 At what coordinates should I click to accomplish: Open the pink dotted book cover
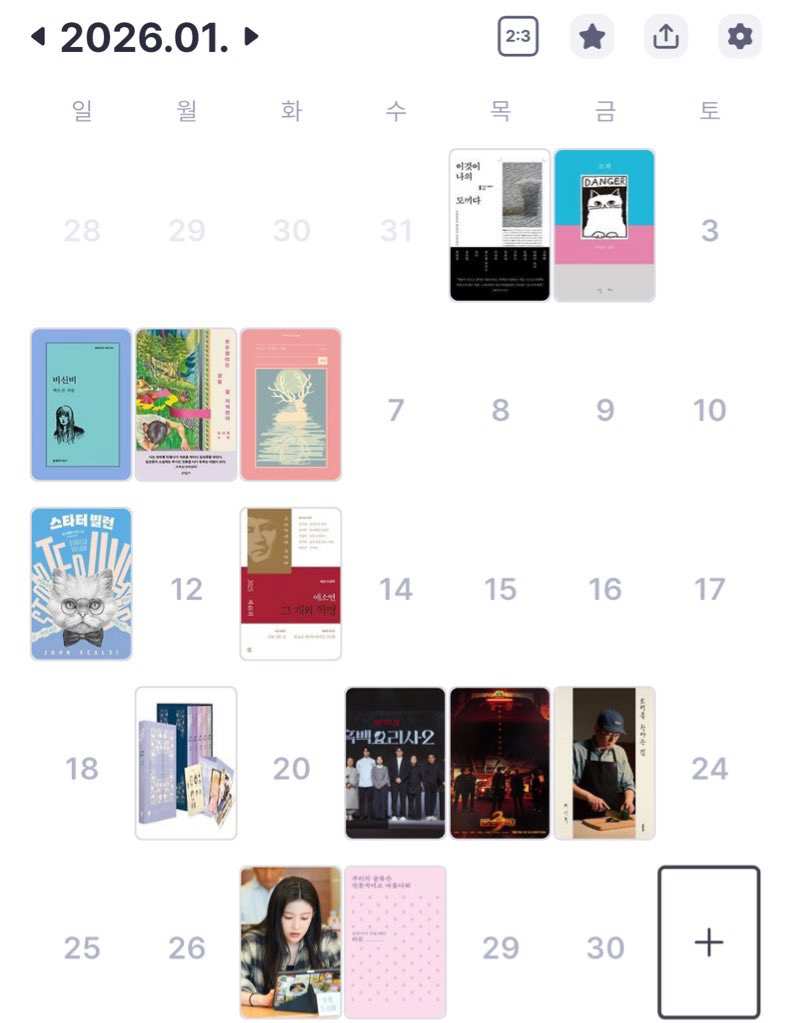tap(395, 942)
